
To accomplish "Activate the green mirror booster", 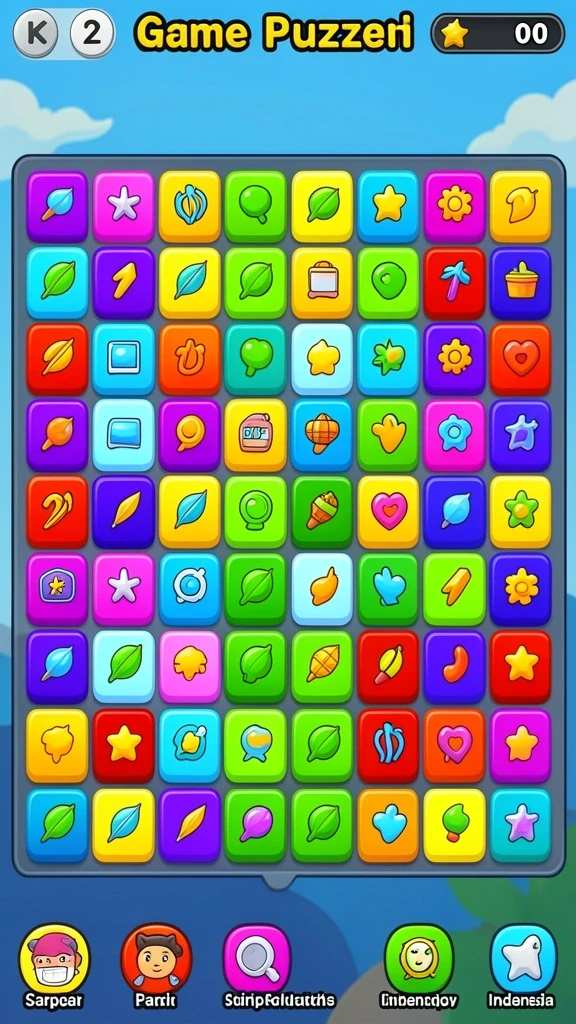I will pyautogui.click(x=419, y=959).
